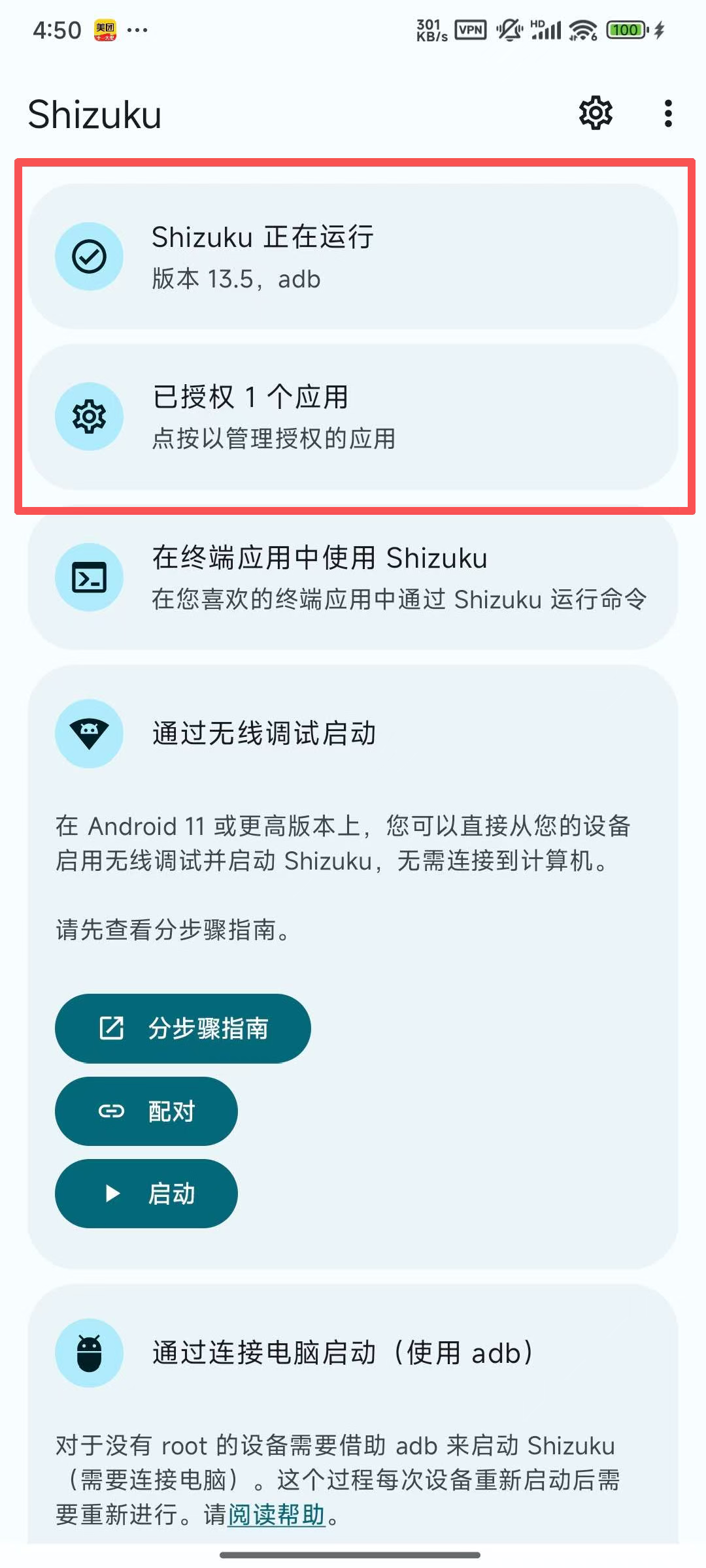Open Shizuku settings gear icon

click(596, 113)
